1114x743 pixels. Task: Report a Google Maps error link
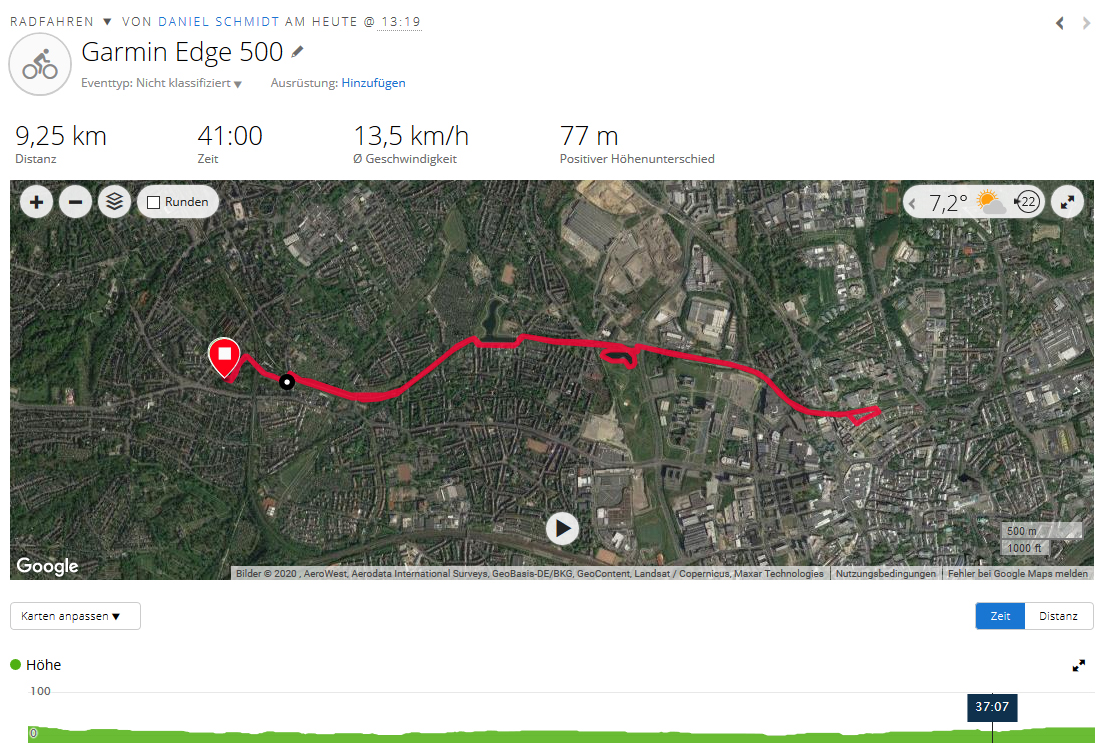pyautogui.click(x=1019, y=574)
